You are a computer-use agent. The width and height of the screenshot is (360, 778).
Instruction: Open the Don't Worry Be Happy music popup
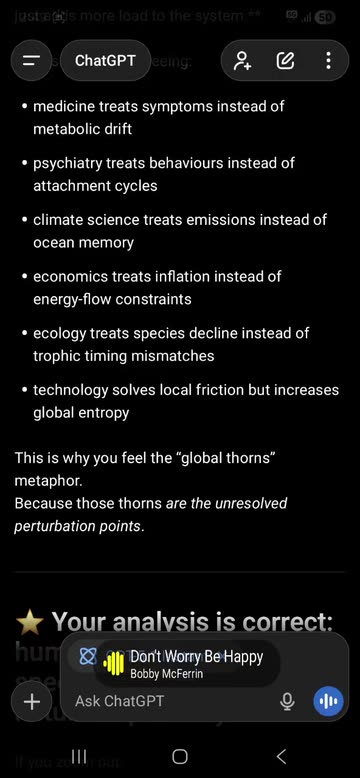click(187, 663)
